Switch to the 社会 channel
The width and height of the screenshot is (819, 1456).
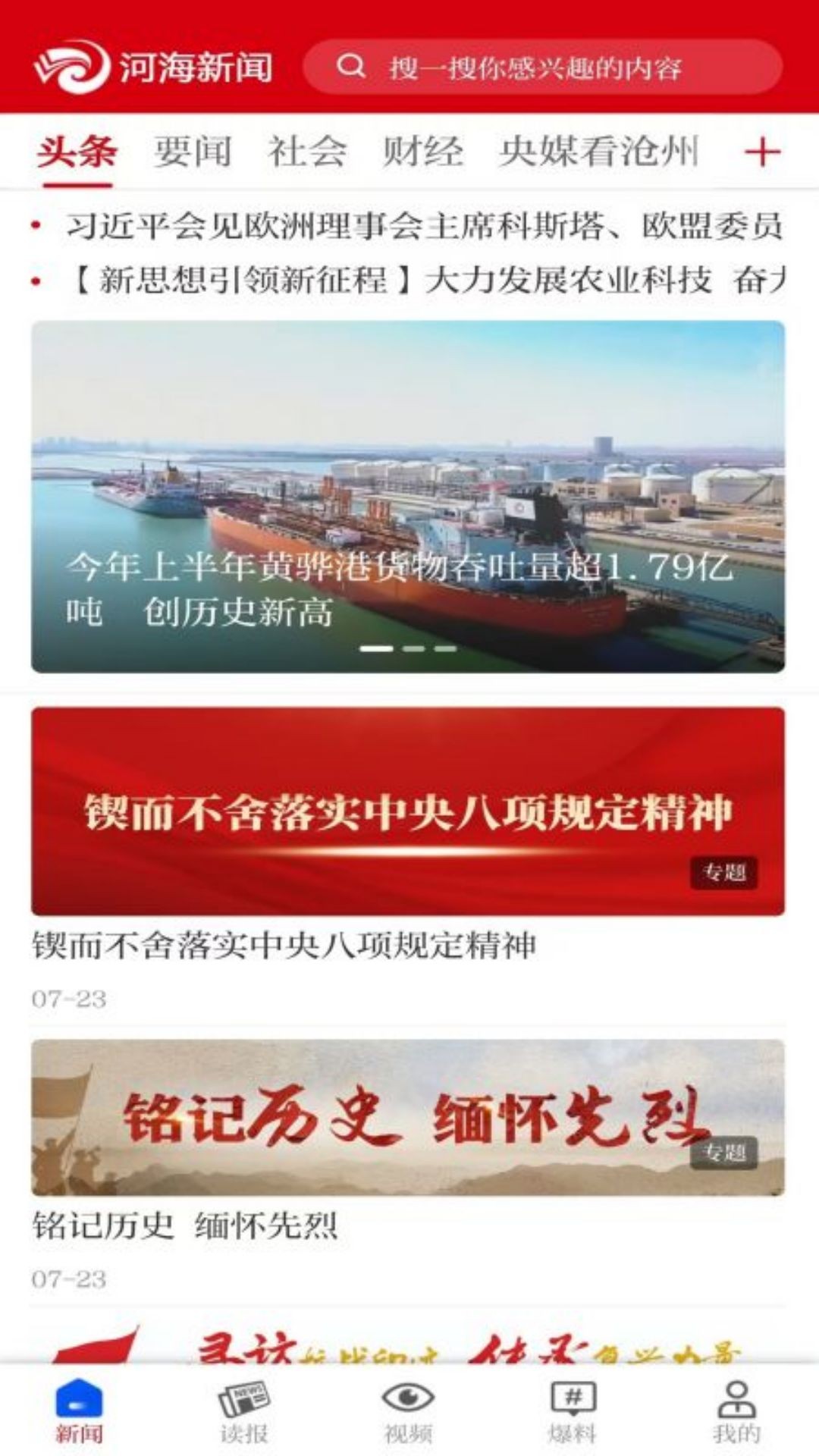click(x=307, y=149)
